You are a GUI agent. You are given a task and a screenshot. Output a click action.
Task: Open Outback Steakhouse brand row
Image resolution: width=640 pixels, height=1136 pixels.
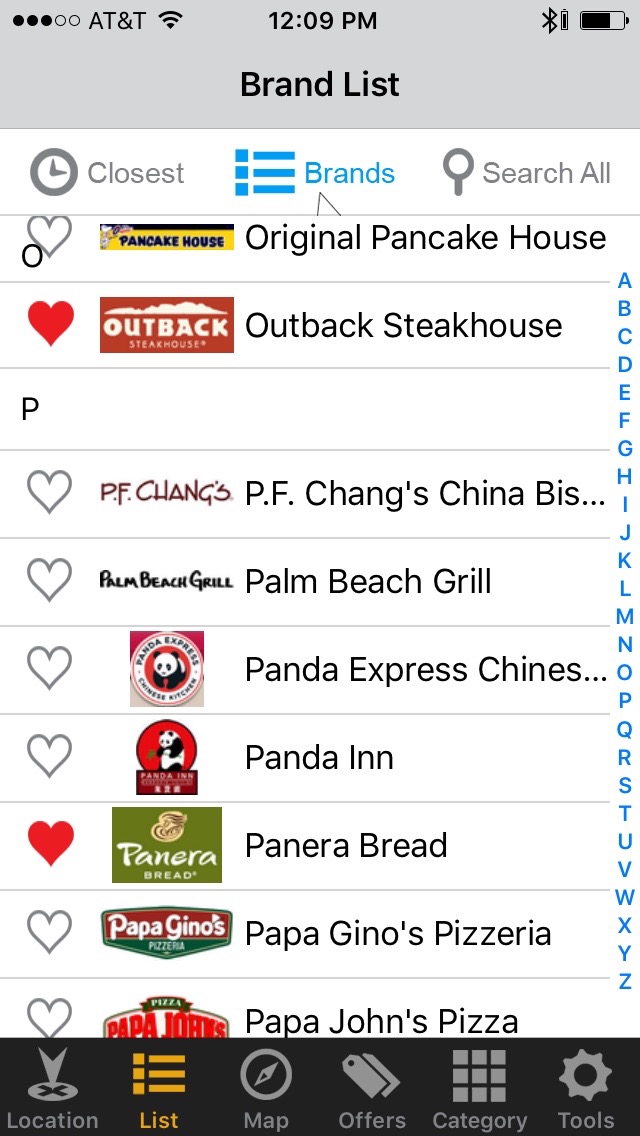(403, 325)
